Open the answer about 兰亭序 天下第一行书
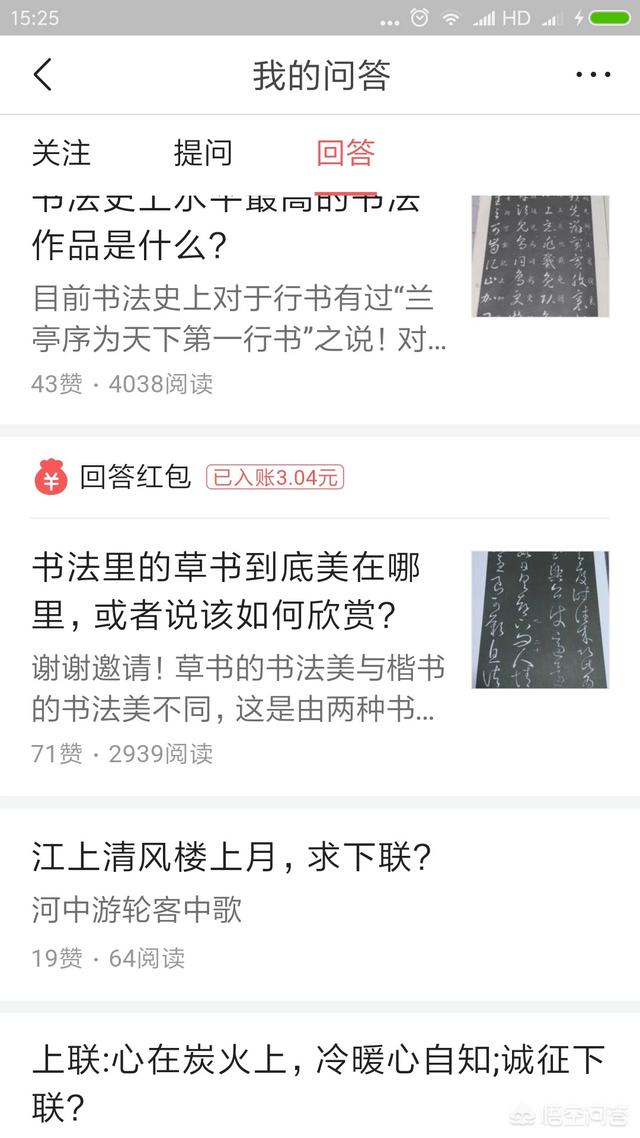 239,319
